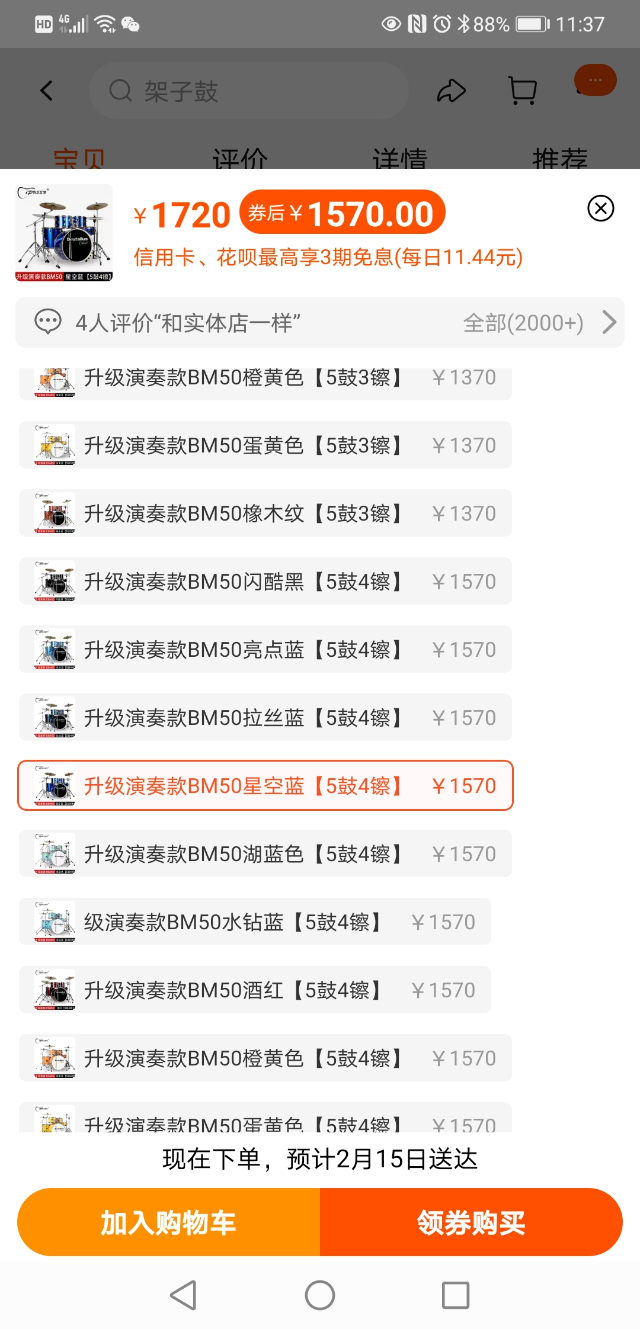640x1329 pixels.
Task: Tap 领券购买 to claim coupon and buy
Action: click(471, 1222)
